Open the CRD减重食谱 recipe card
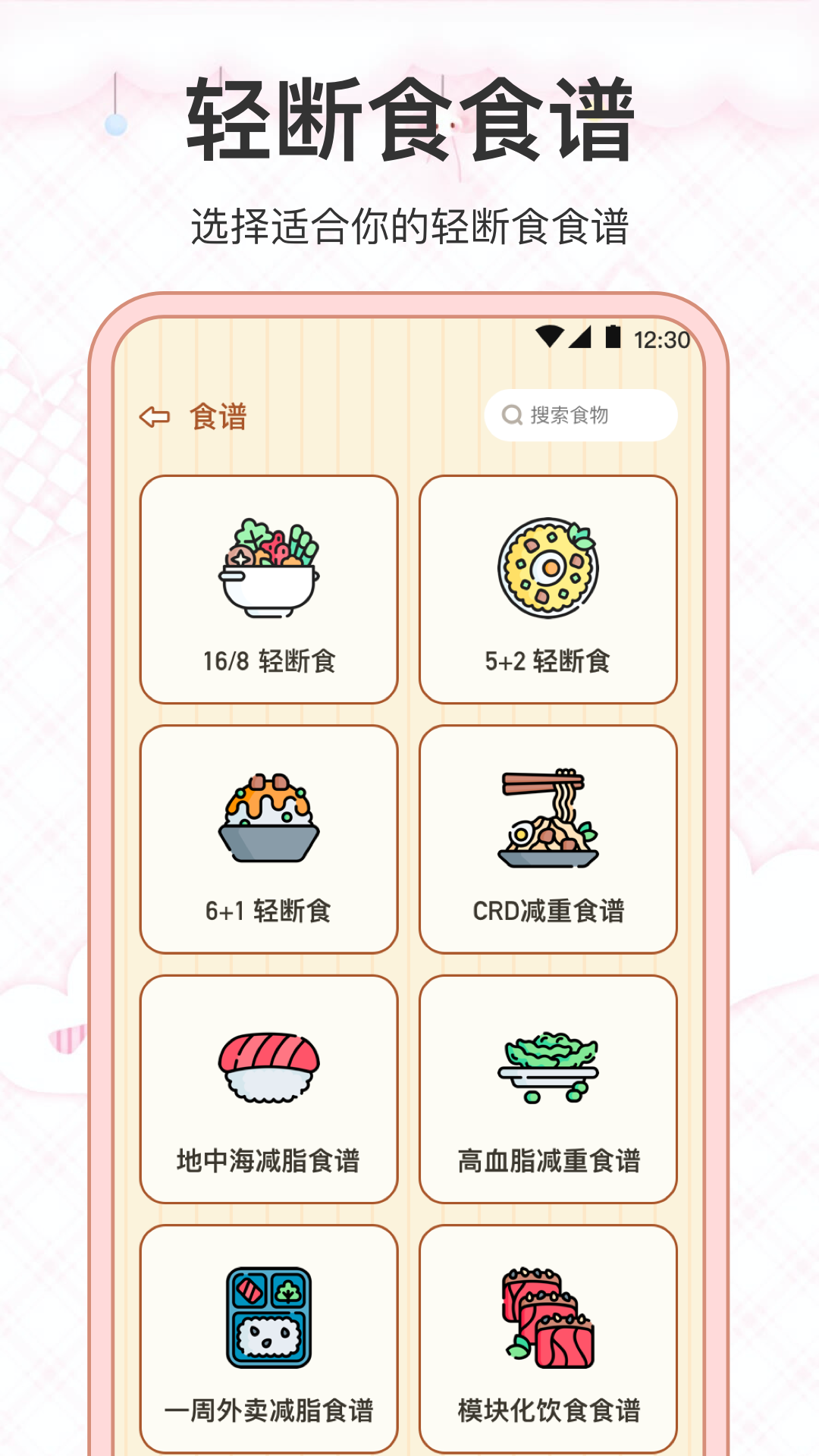Viewport: 819px width, 1456px height. (548, 838)
